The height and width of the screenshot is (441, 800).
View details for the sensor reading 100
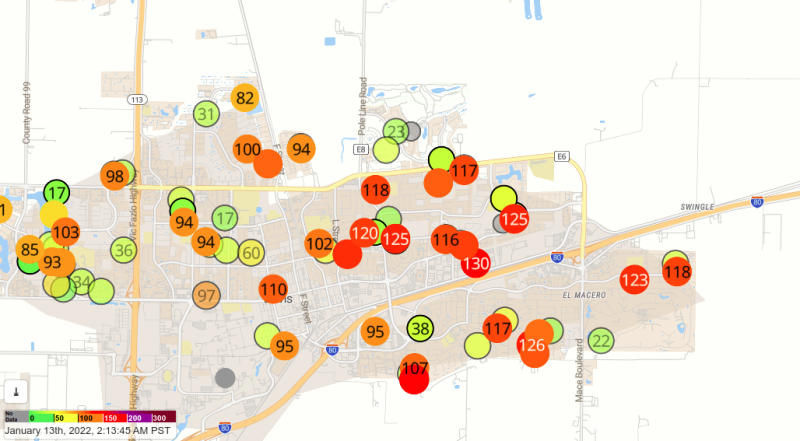tap(247, 150)
